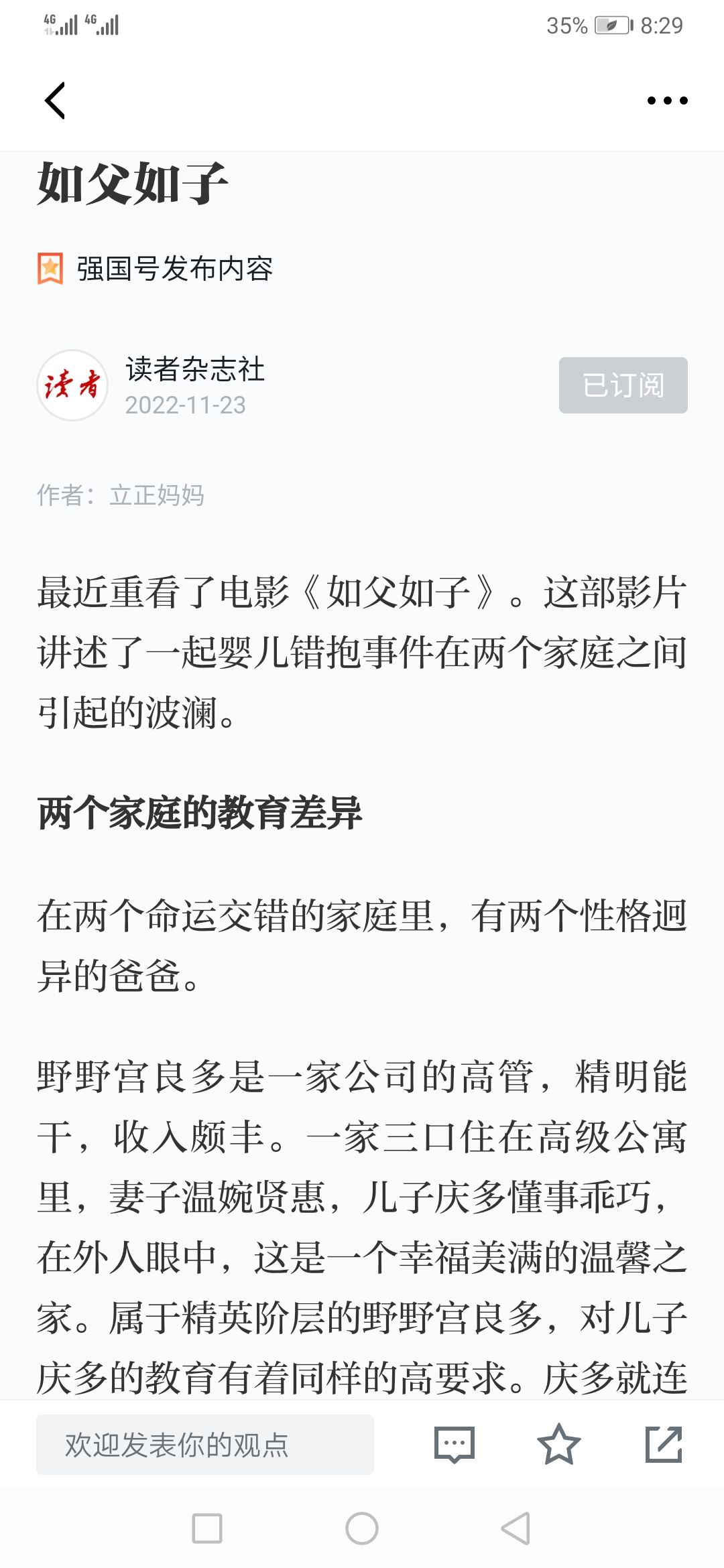Viewport: 724px width, 1568px height.
Task: Tap the system home button
Action: [362, 1528]
